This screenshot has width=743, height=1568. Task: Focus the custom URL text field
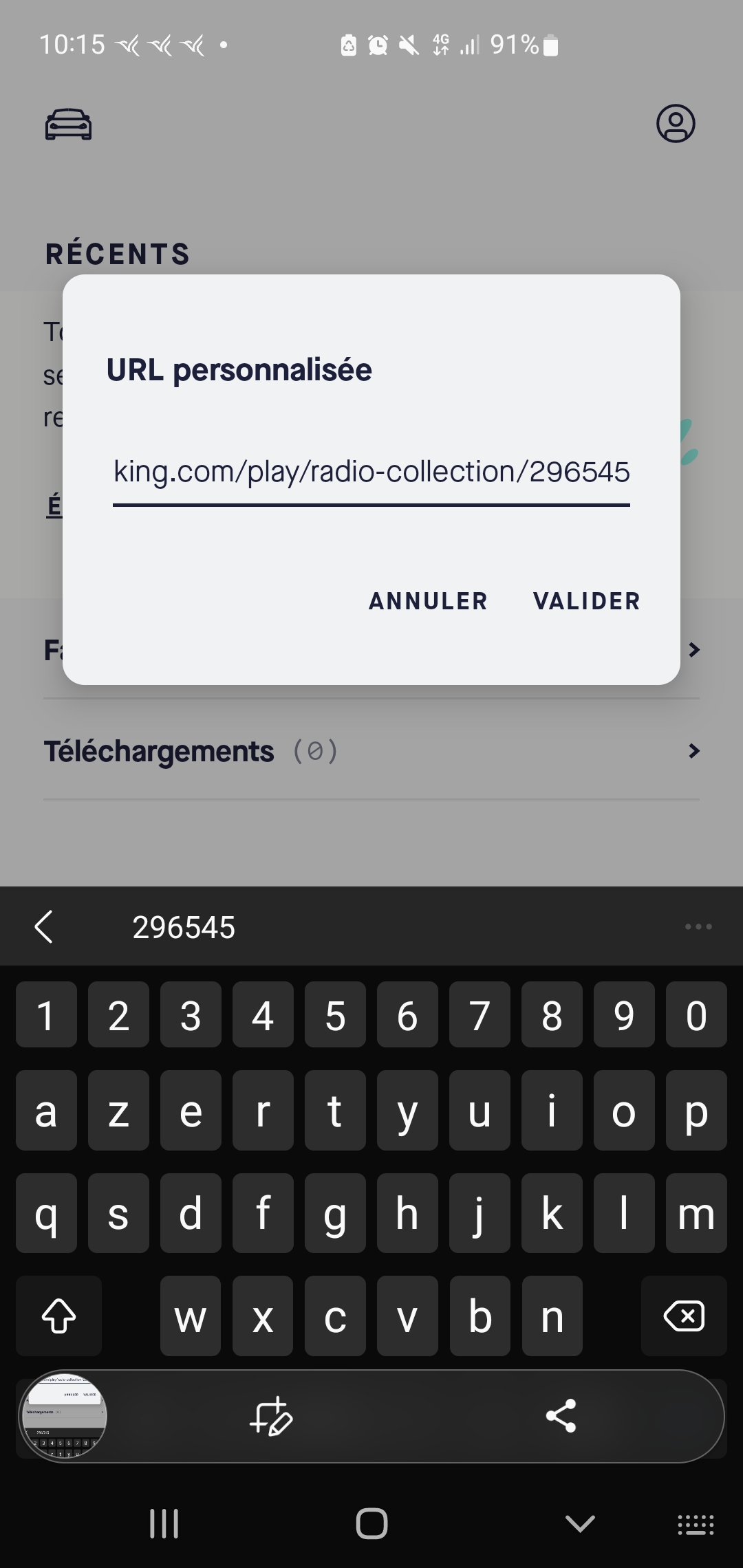371,472
